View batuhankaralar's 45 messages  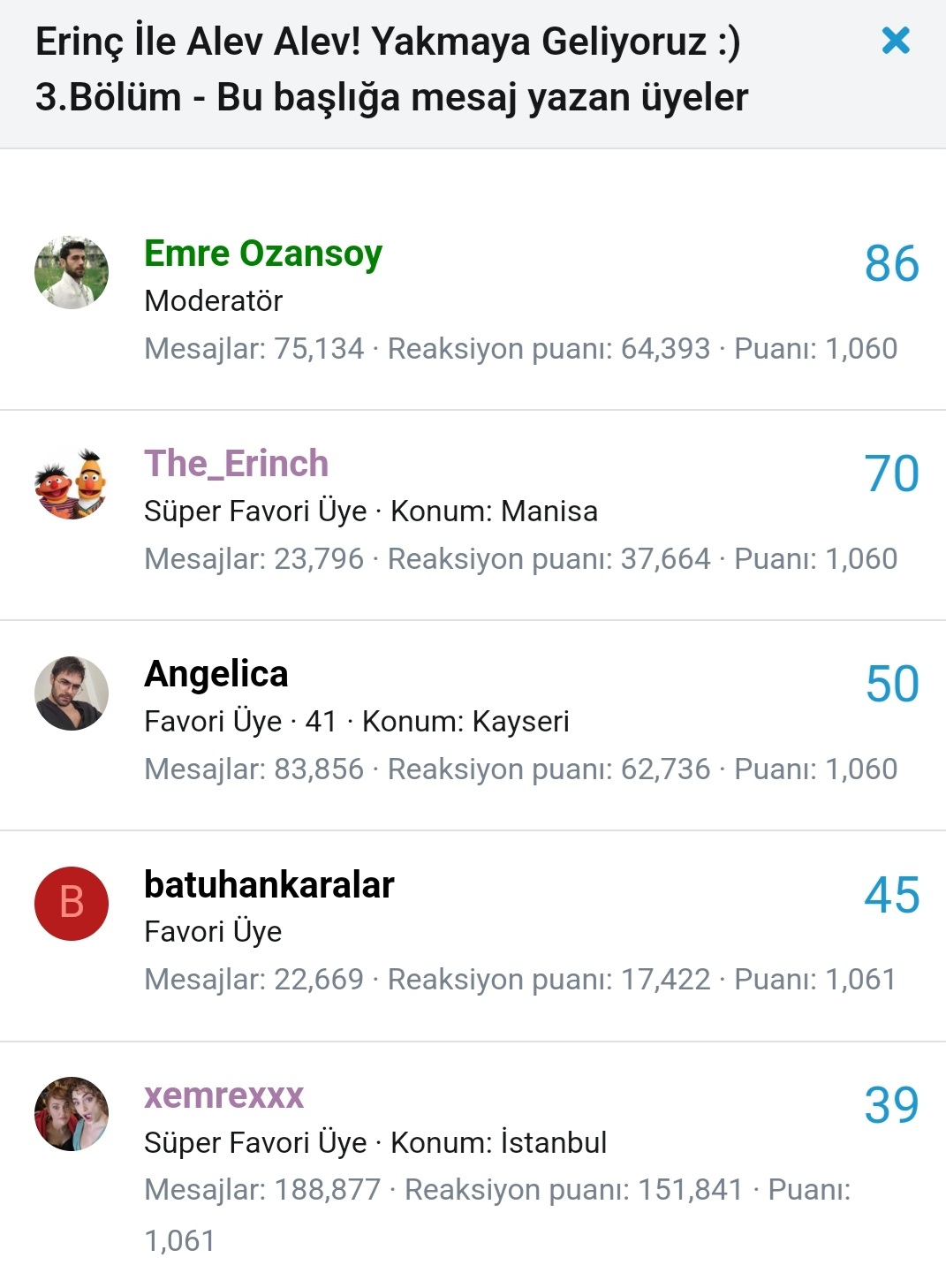pos(891,895)
